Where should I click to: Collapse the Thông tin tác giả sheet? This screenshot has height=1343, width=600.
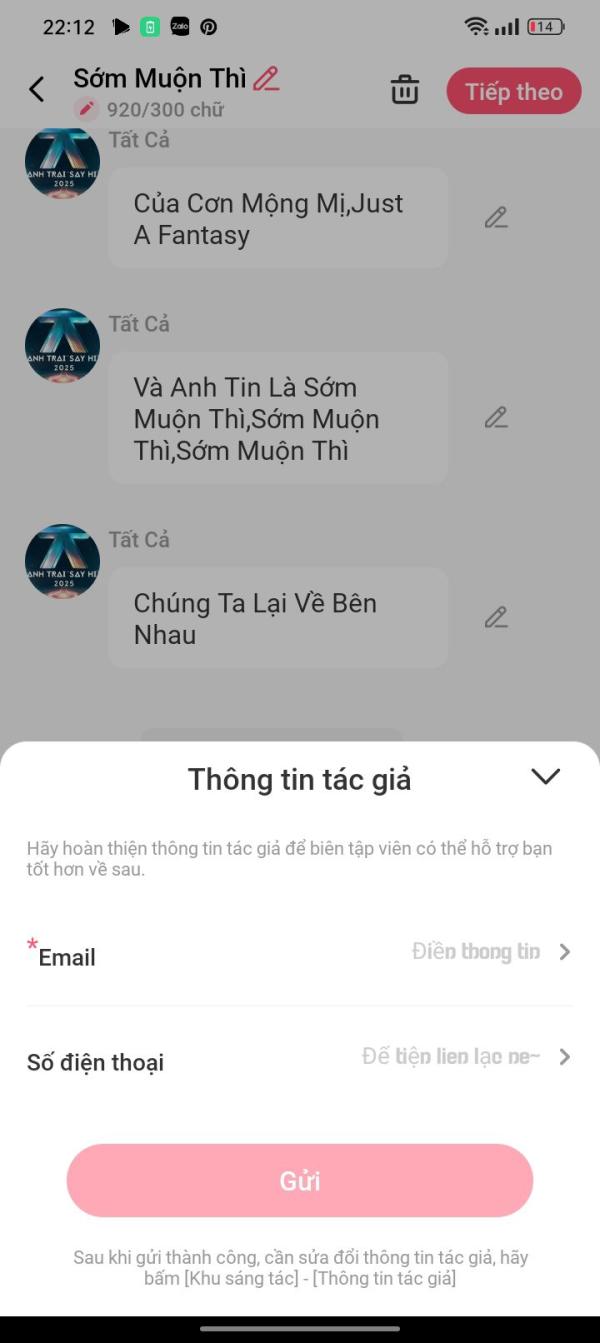tap(545, 777)
